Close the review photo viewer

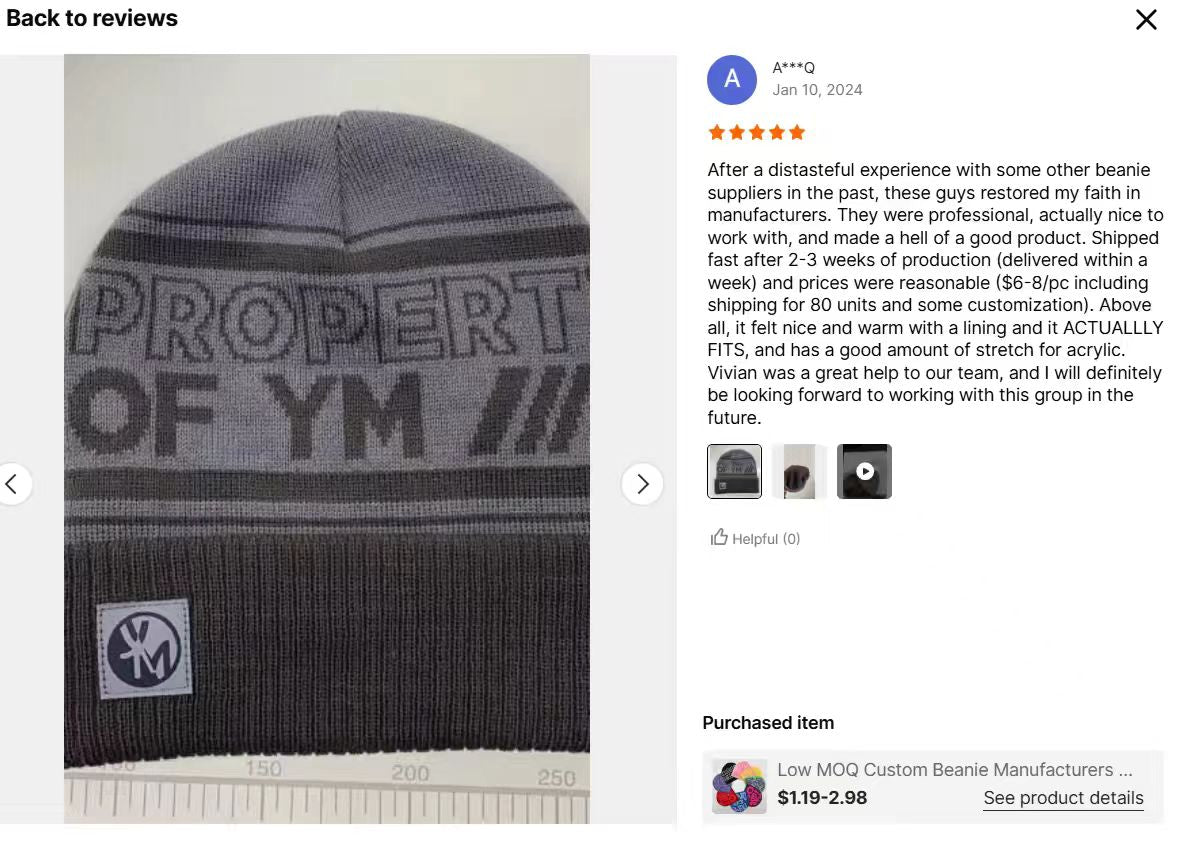pos(1146,20)
